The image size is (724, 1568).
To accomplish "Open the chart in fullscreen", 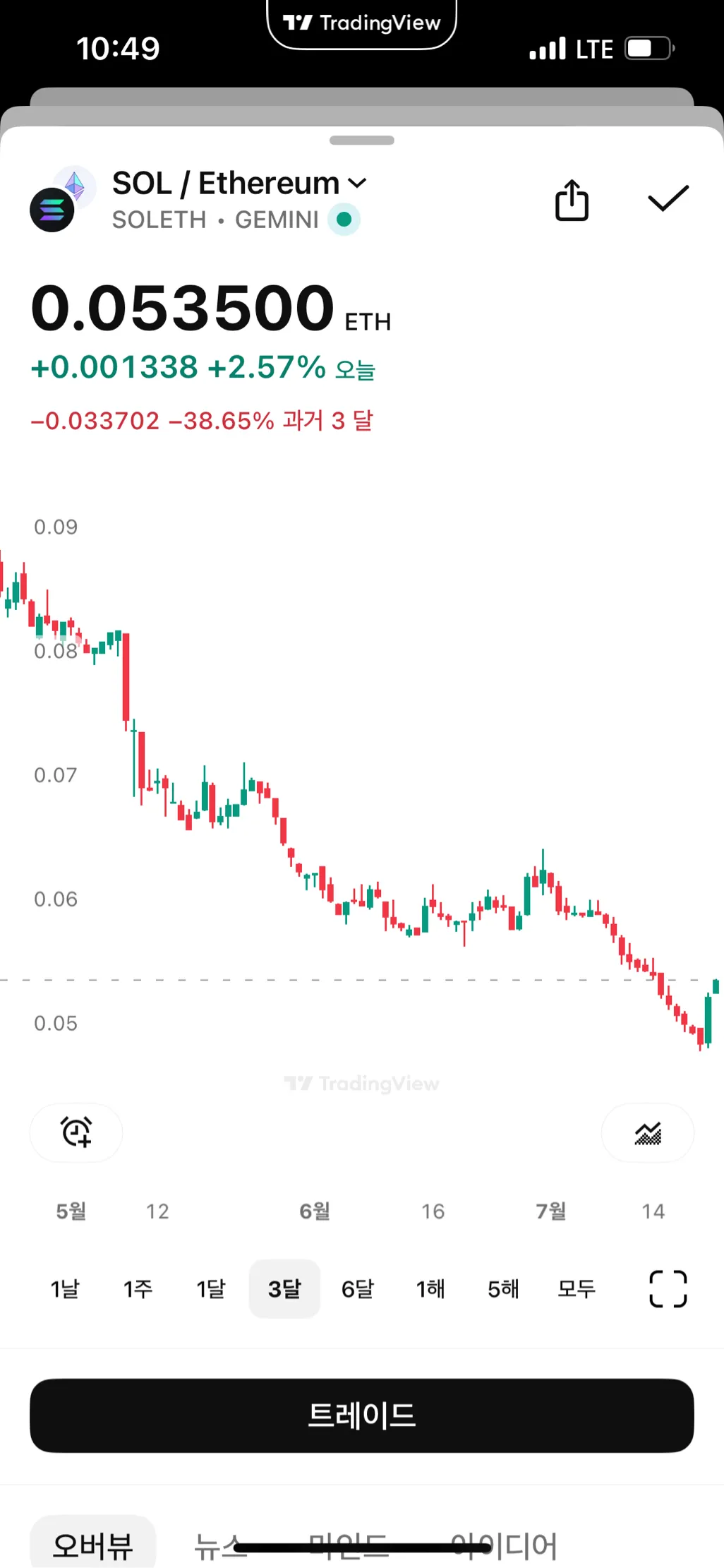I will coord(668,1289).
